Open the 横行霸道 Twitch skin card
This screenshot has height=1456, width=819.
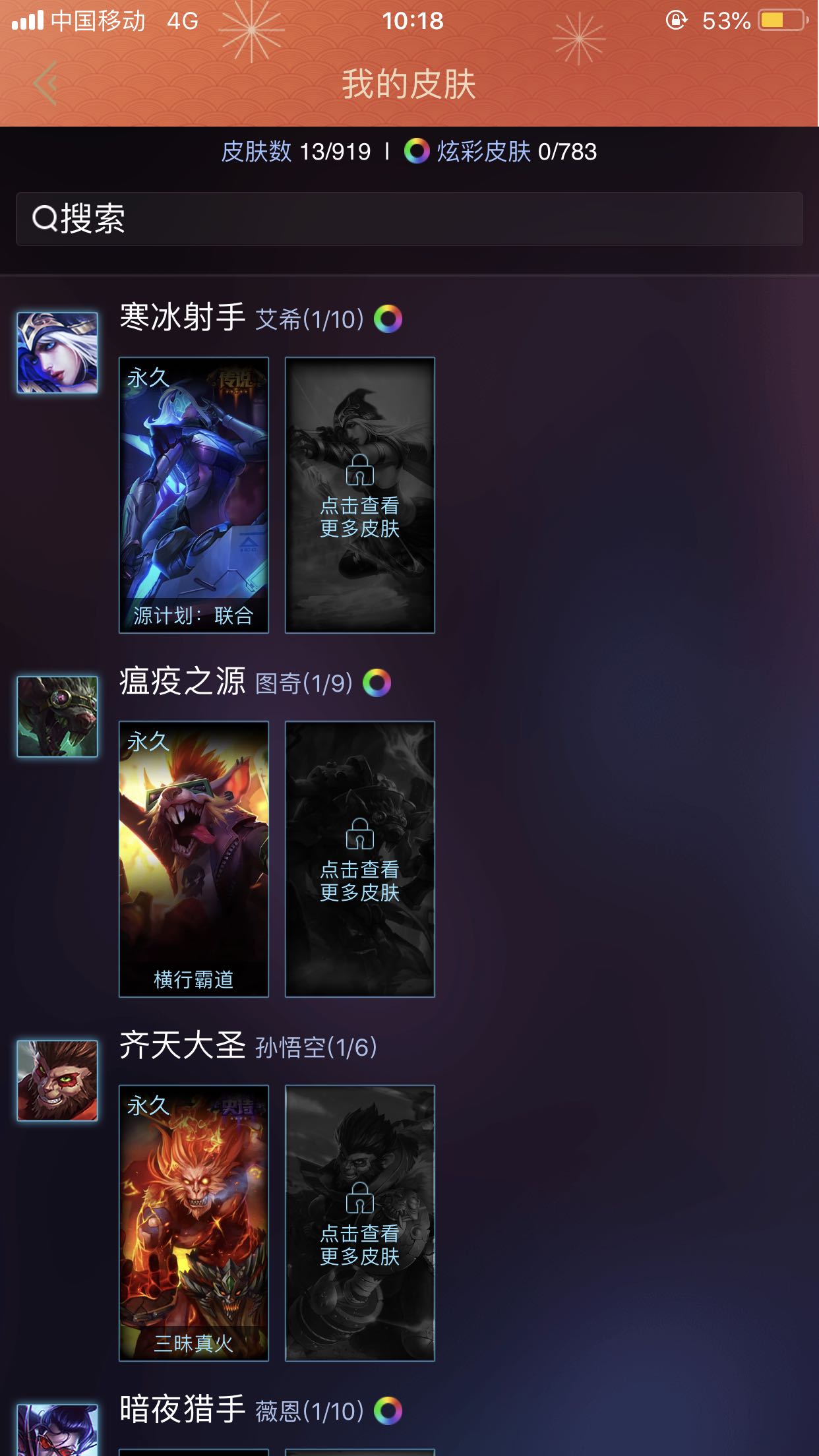click(x=194, y=859)
